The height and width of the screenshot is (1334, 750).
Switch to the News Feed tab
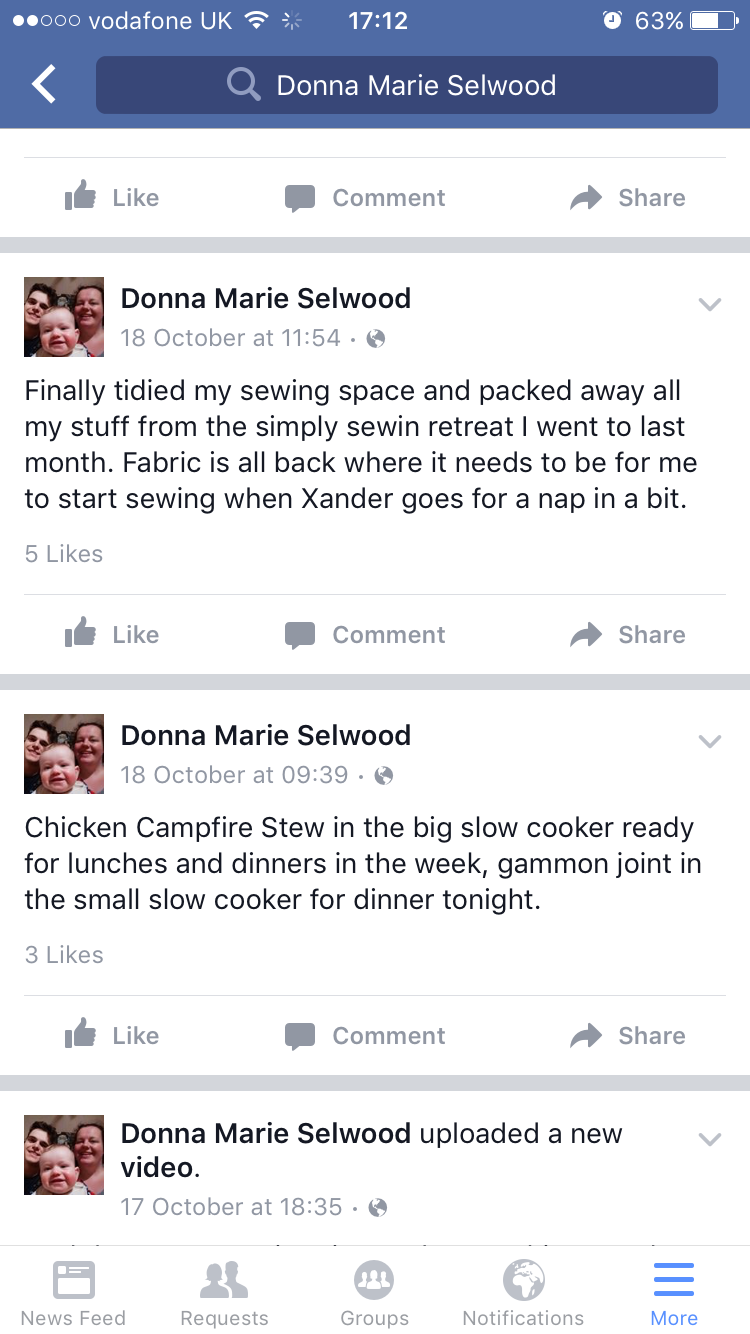pos(73,1292)
